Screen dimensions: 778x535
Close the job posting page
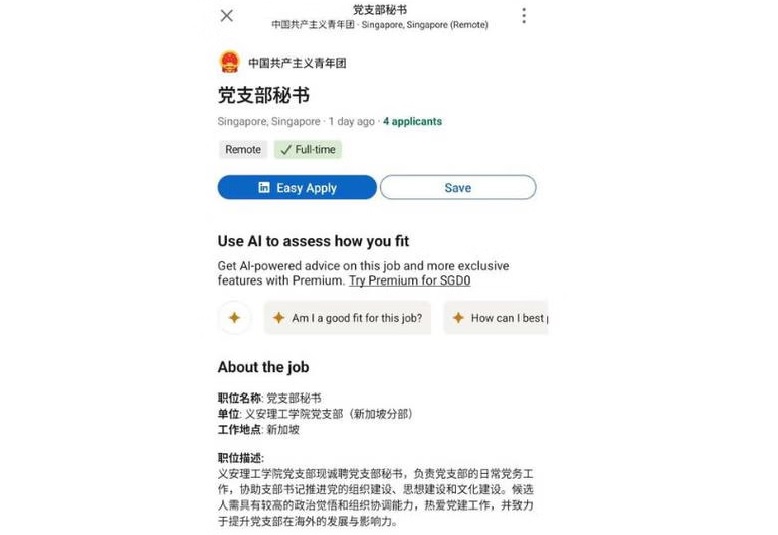(227, 16)
